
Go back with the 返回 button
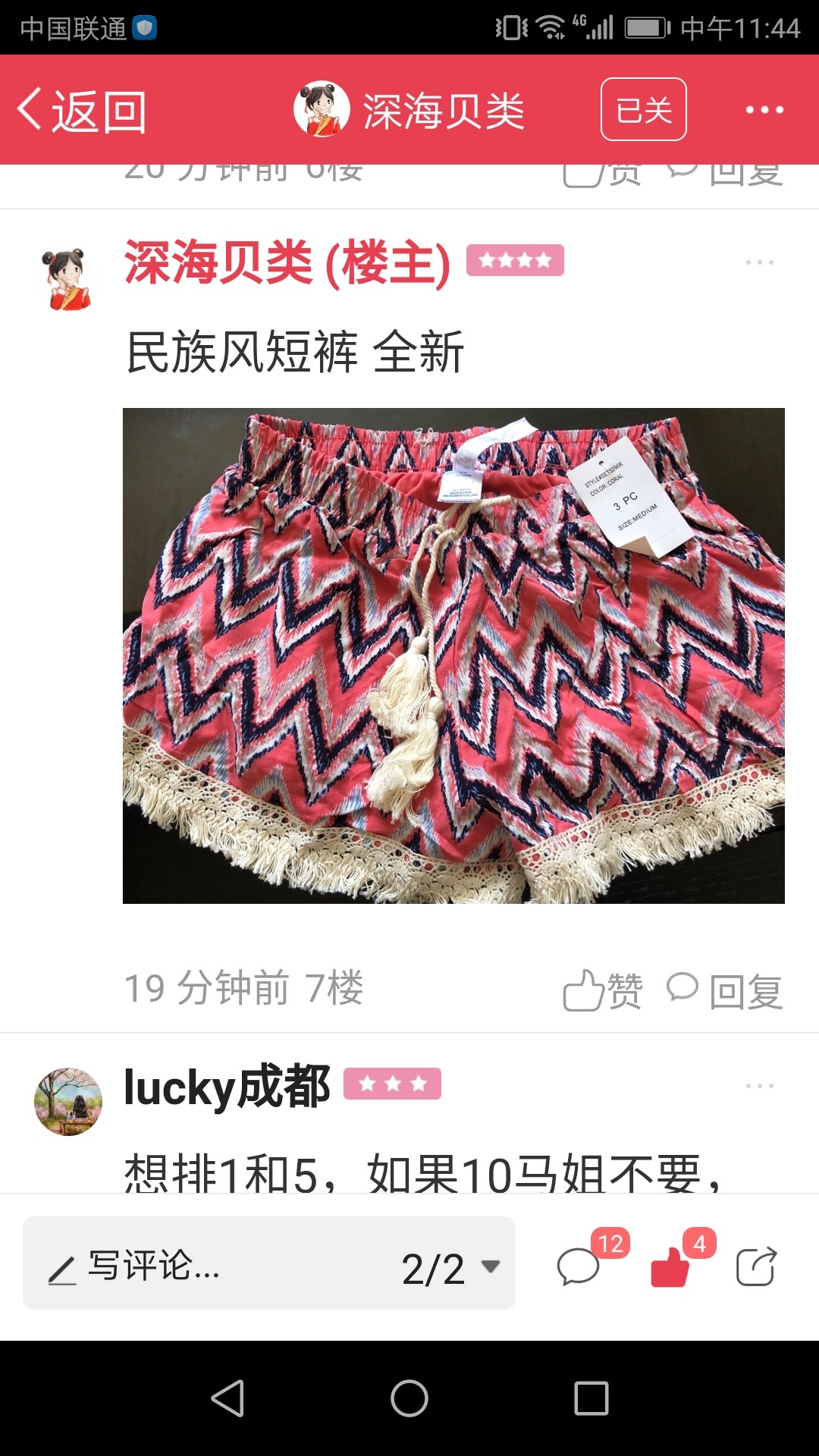coord(82,111)
